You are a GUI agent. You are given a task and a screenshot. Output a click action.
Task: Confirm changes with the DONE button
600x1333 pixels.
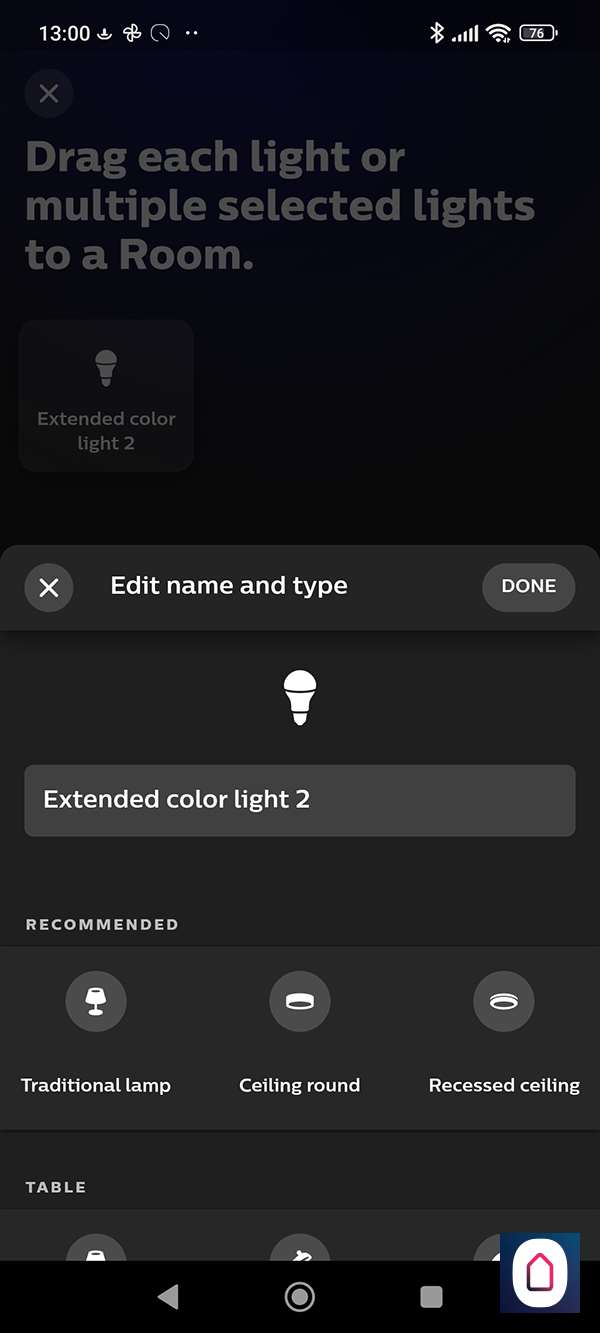[x=528, y=587]
